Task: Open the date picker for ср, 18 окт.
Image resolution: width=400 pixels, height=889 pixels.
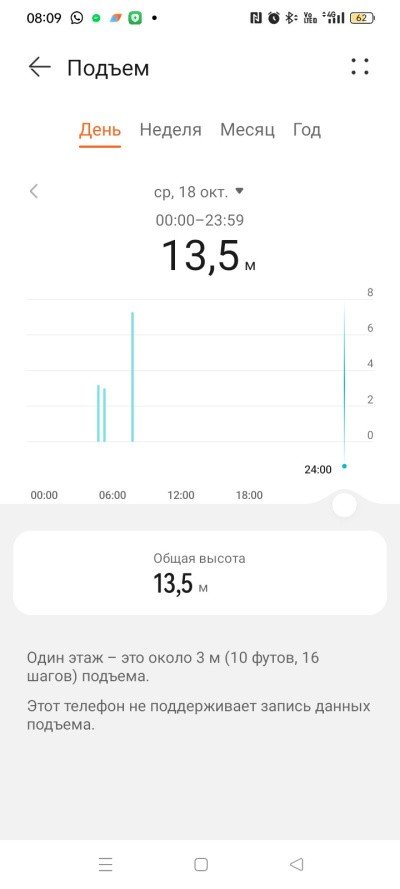Action: (198, 192)
